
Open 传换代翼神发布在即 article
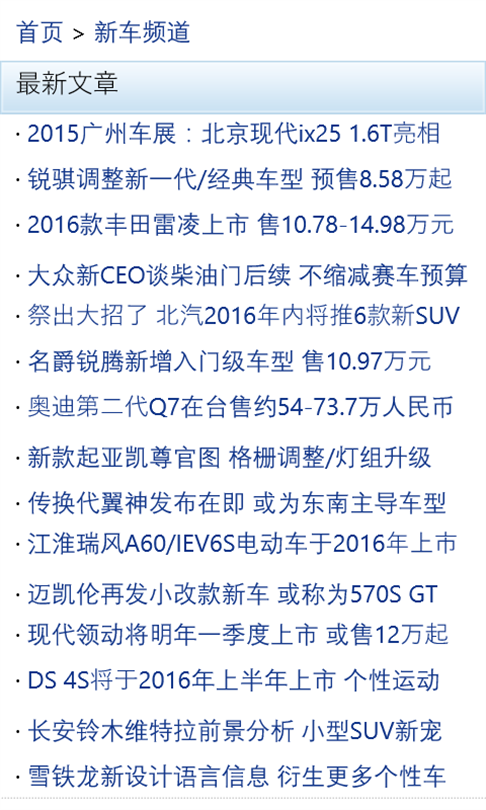click(237, 503)
